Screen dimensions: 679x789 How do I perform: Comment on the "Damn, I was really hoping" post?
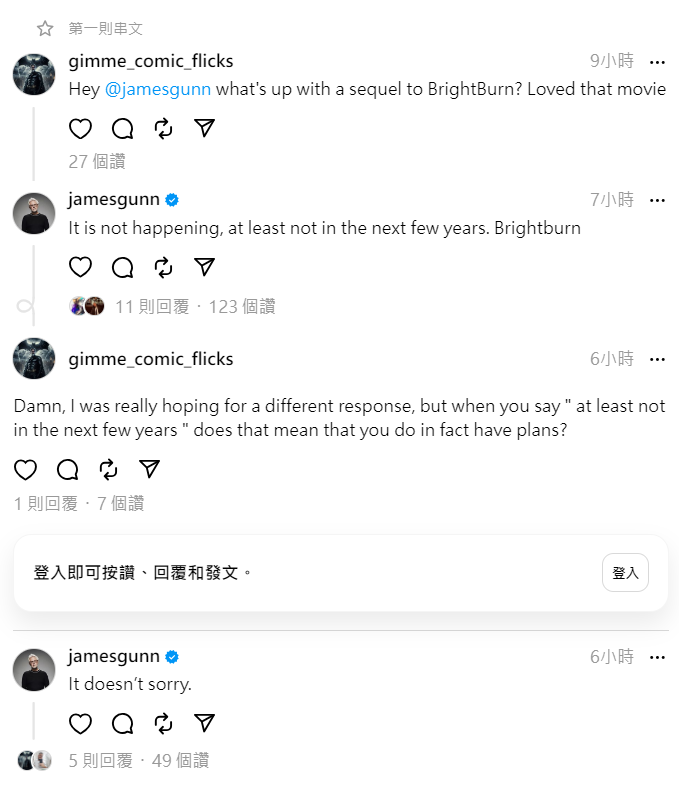67,469
